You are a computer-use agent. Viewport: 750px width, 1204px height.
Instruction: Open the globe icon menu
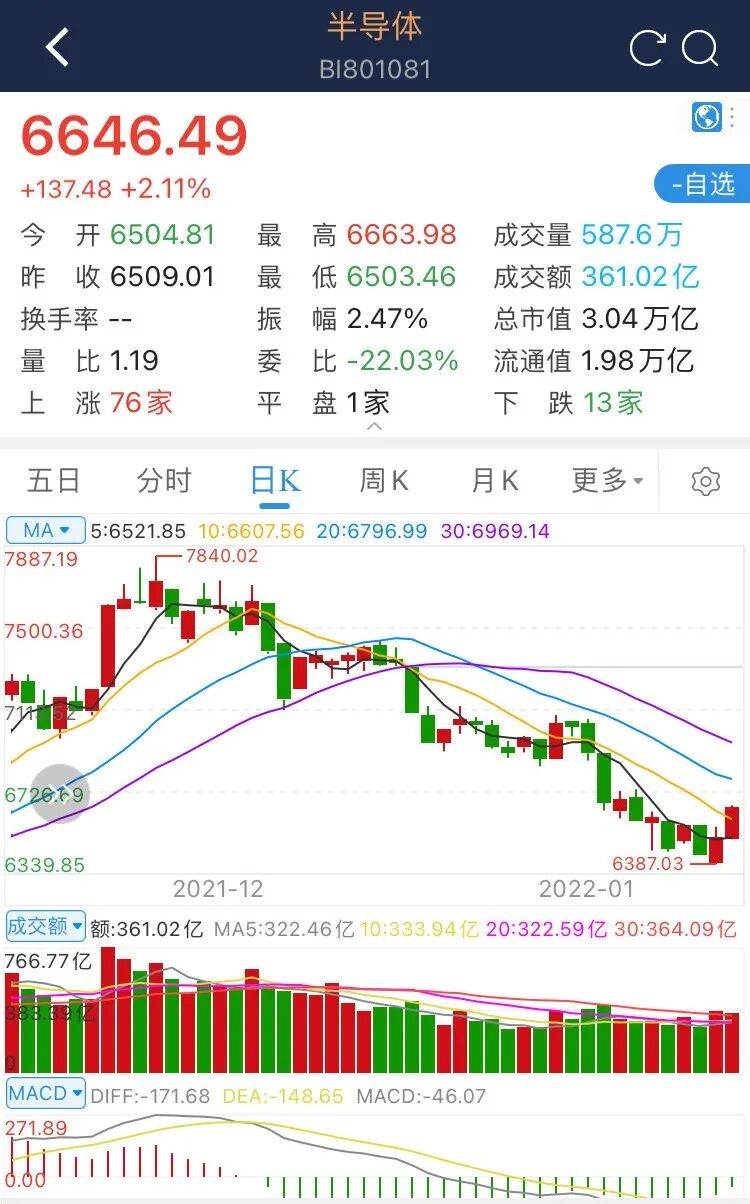707,117
